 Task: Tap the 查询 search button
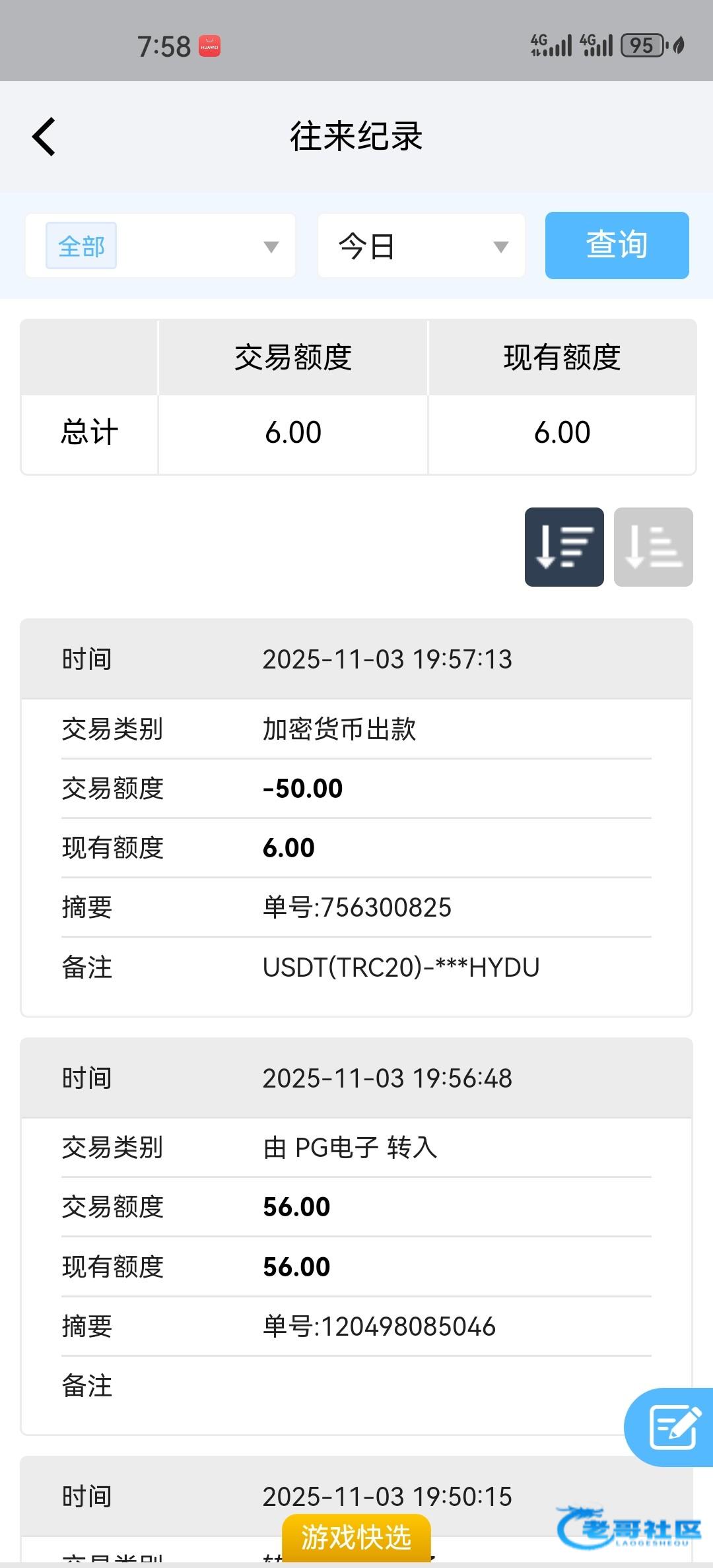[x=617, y=245]
